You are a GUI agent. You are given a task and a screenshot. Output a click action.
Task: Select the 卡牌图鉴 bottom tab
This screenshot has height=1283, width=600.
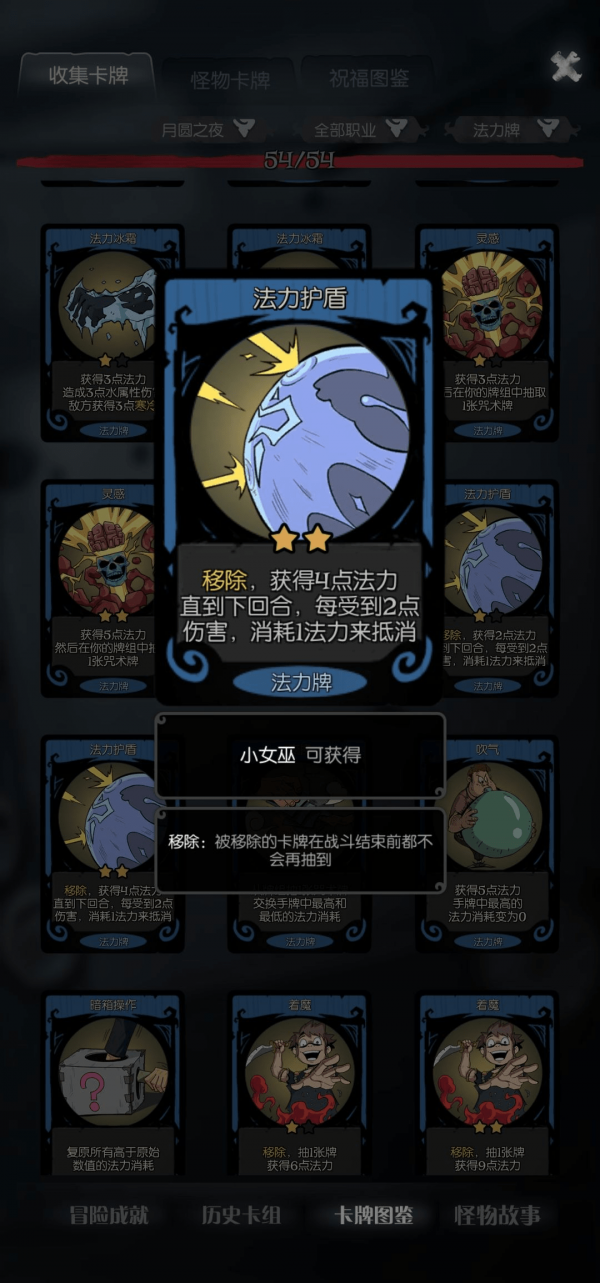point(372,1215)
